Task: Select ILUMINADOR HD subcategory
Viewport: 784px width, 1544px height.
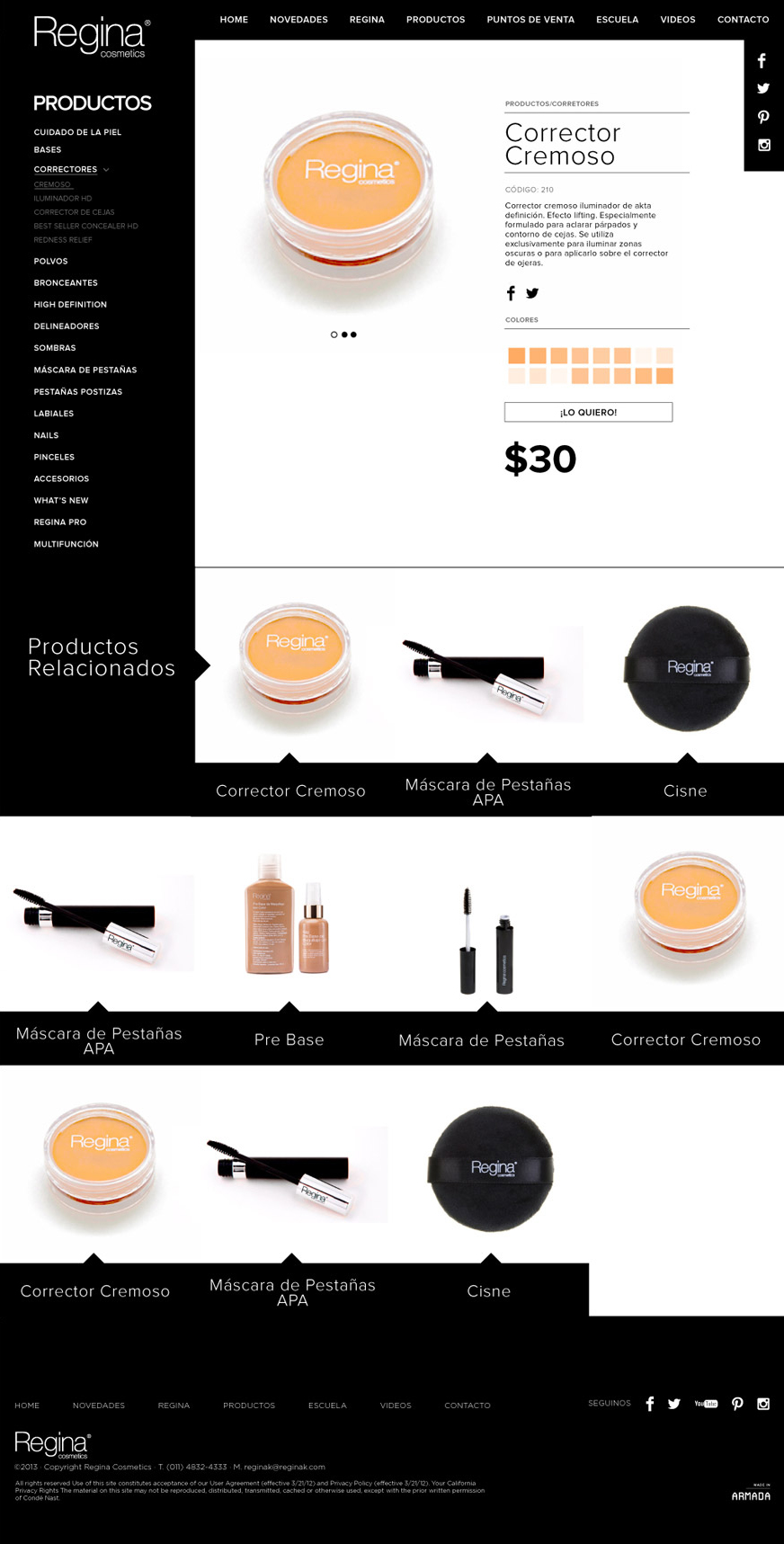Action: click(x=63, y=199)
